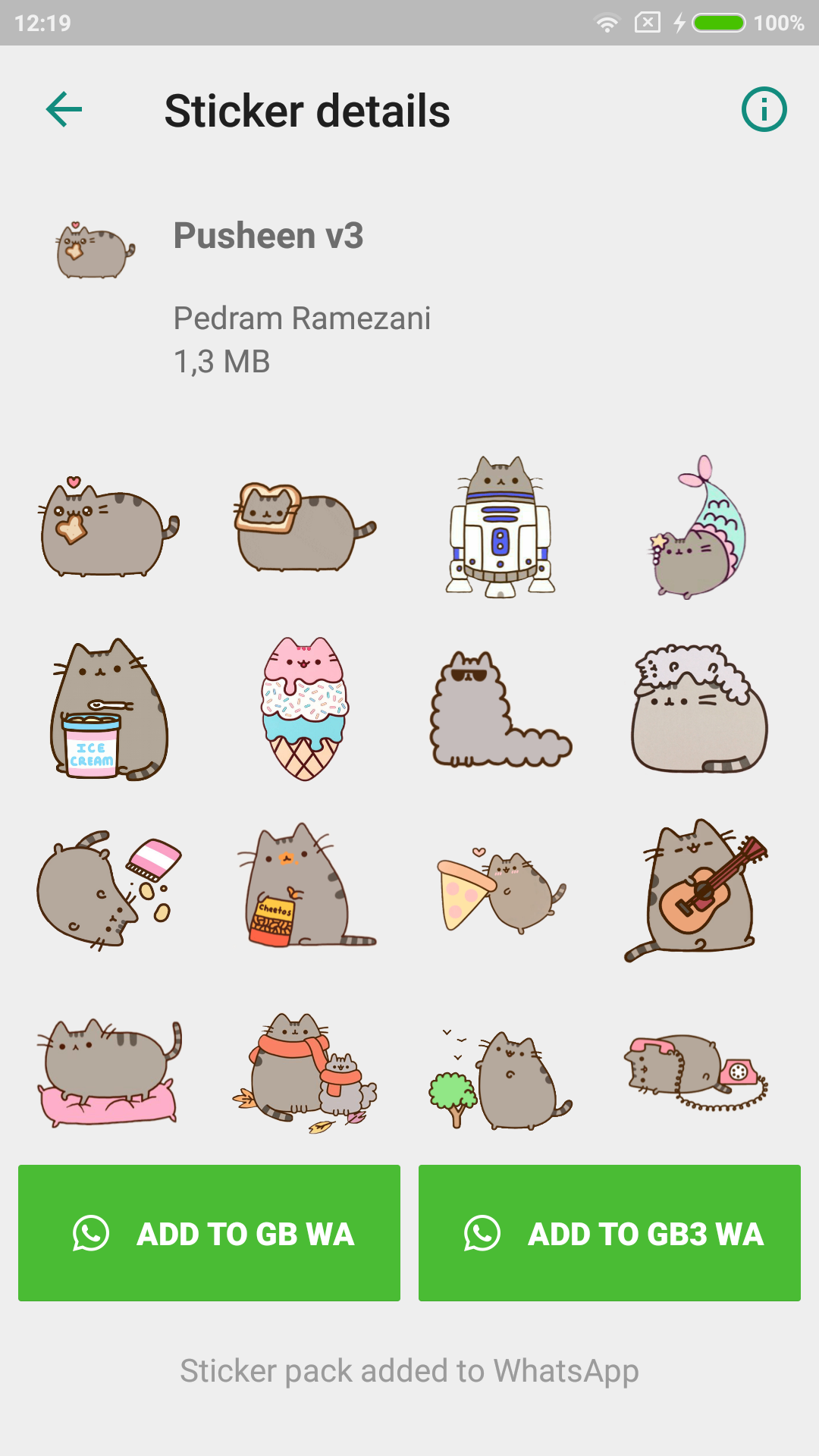
Task: View the scarf-wearing cats sticker
Action: click(x=305, y=1072)
